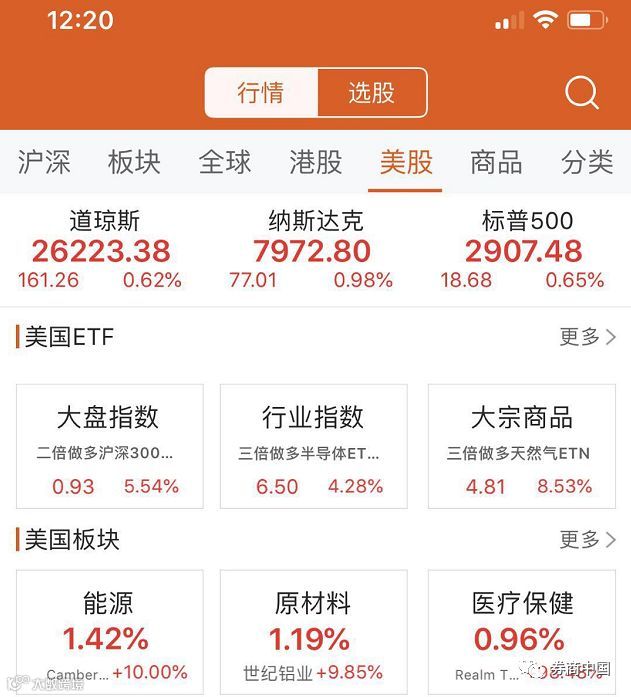Switch to the 行情 segment
This screenshot has width=631, height=697.
[261, 93]
